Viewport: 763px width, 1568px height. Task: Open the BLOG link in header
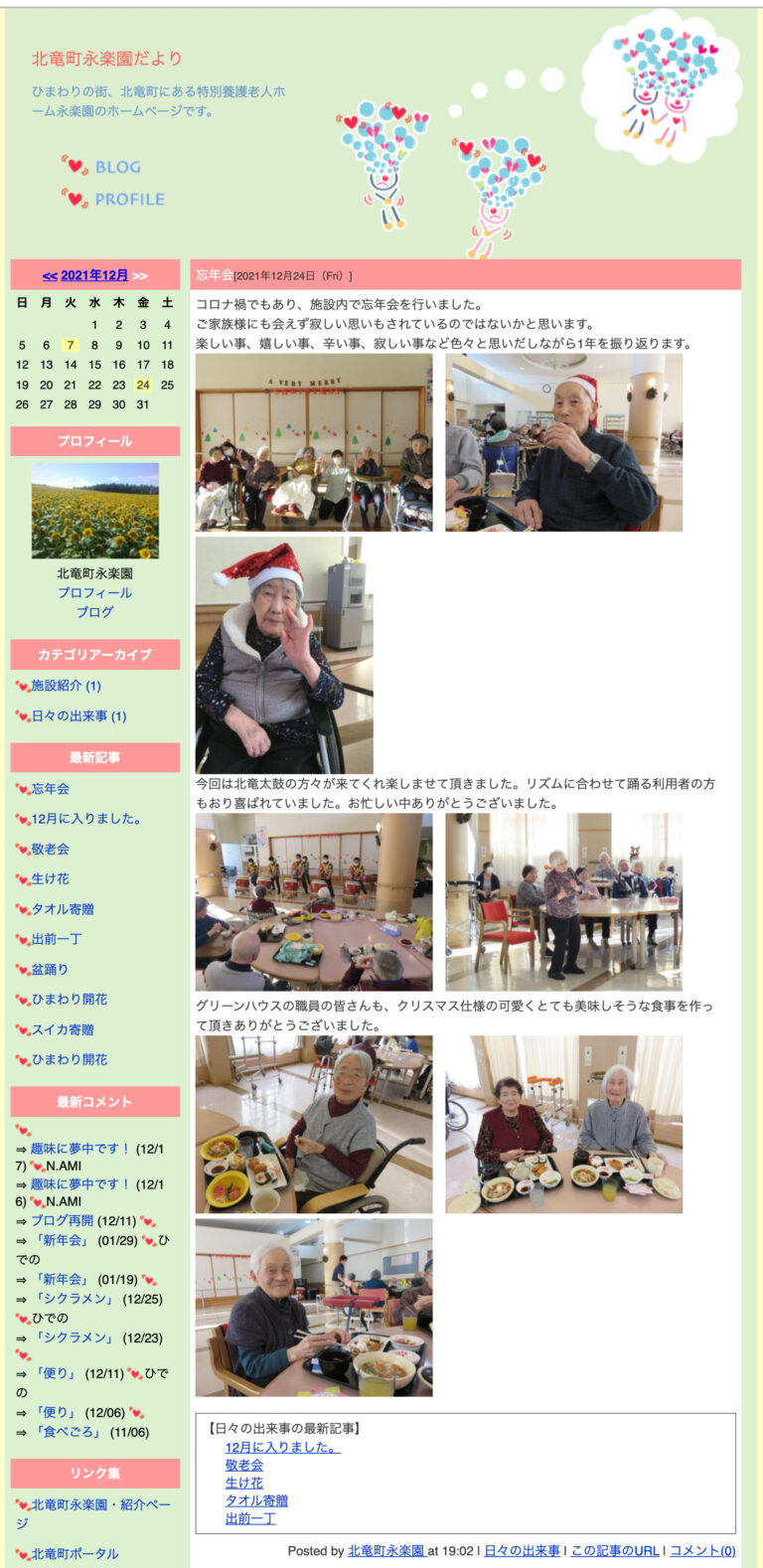click(x=116, y=167)
